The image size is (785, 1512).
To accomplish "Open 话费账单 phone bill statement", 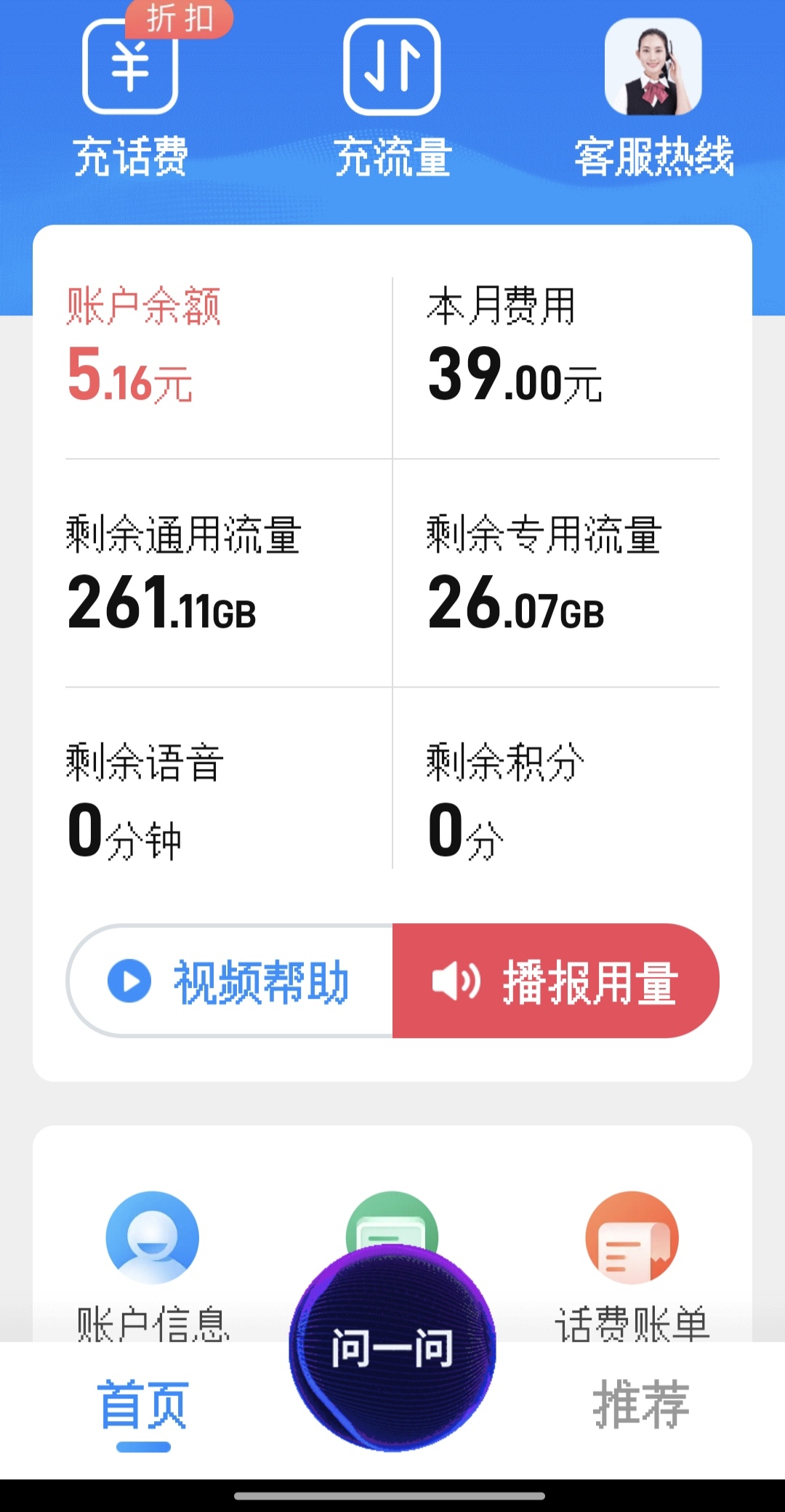I will point(632,1265).
